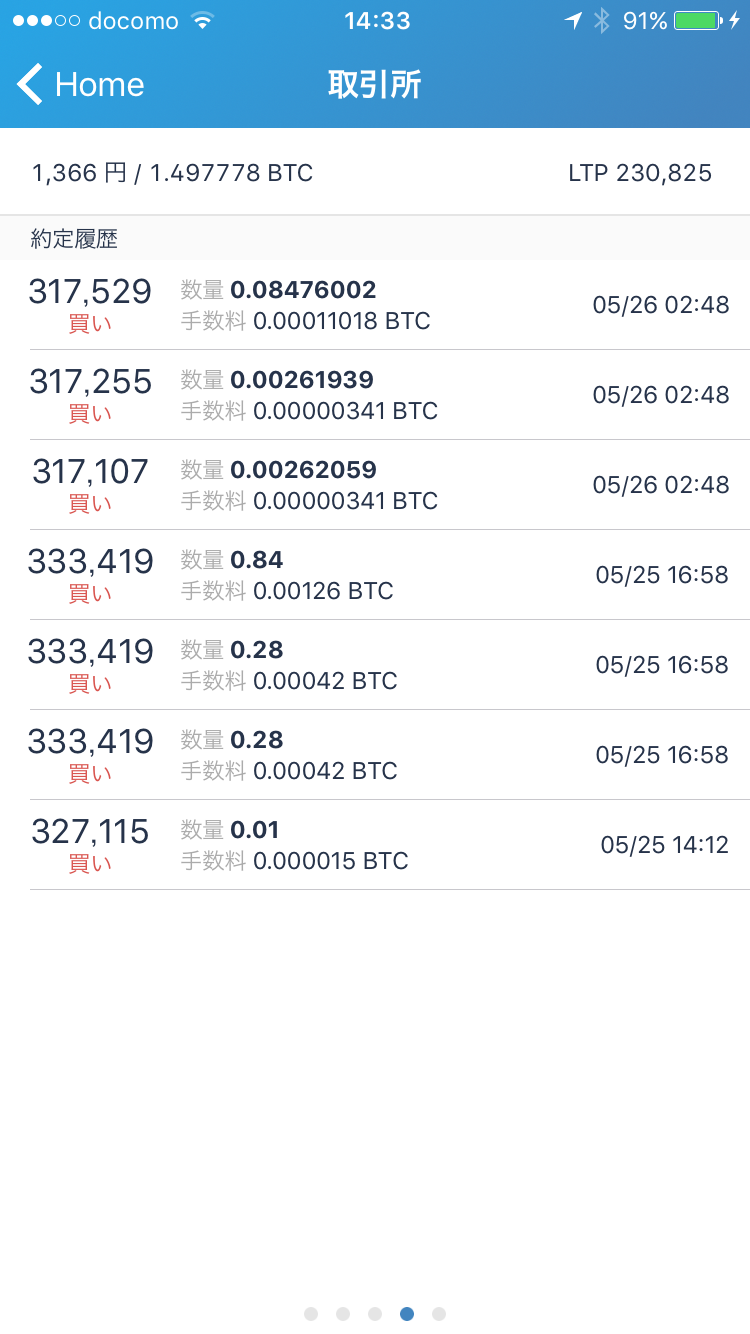Image resolution: width=750 pixels, height=1334 pixels.
Task: Tap the page indicator dots
Action: click(375, 1314)
